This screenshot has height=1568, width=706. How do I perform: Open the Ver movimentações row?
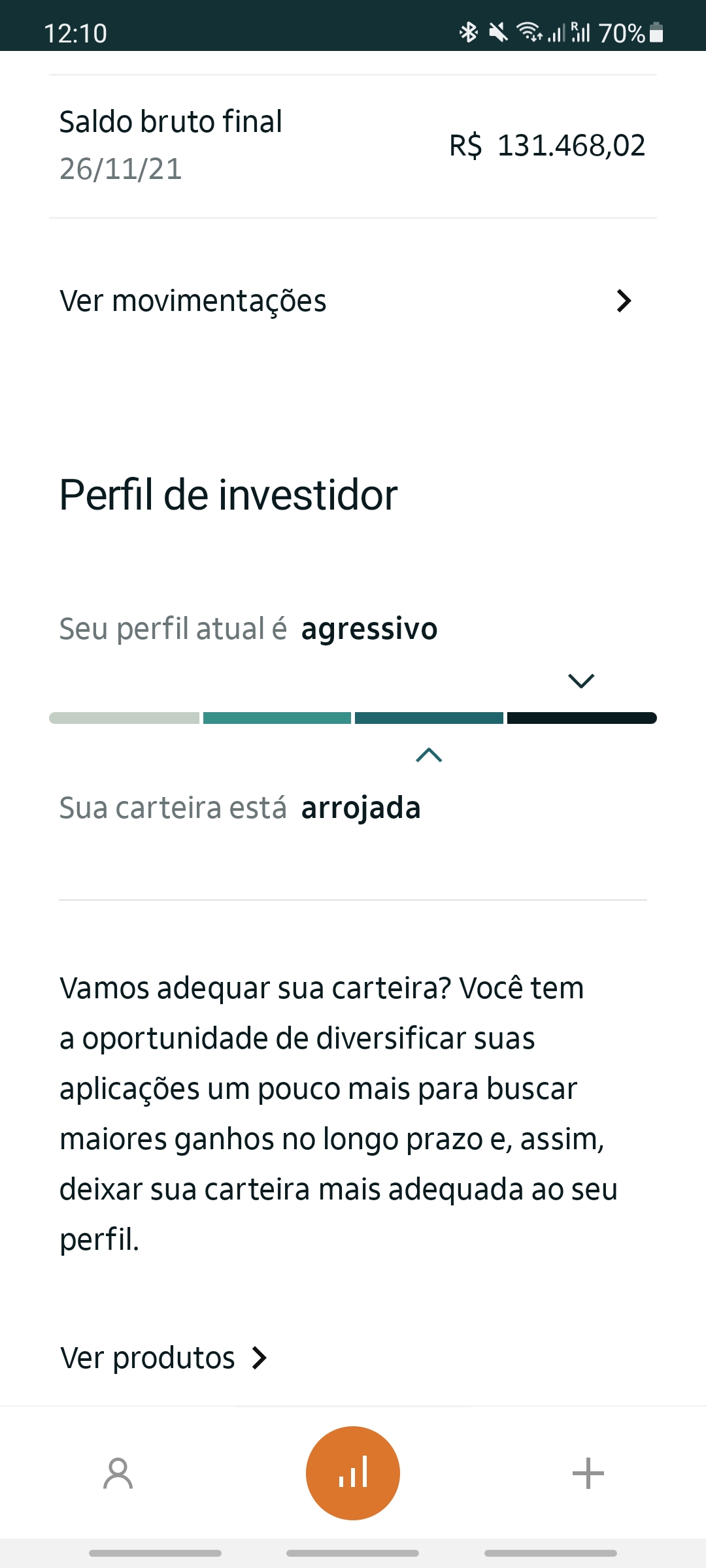346,301
